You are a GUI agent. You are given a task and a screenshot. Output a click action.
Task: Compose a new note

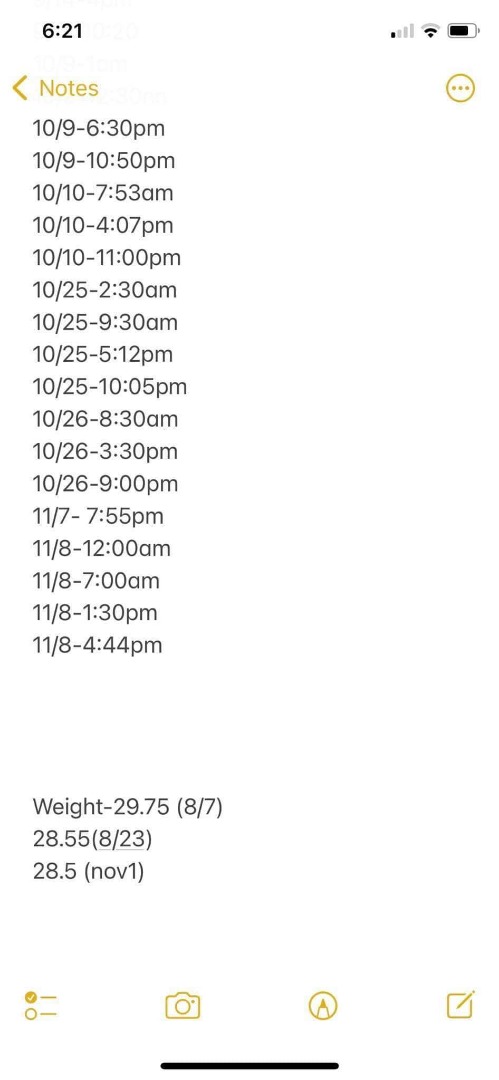coord(460,1005)
